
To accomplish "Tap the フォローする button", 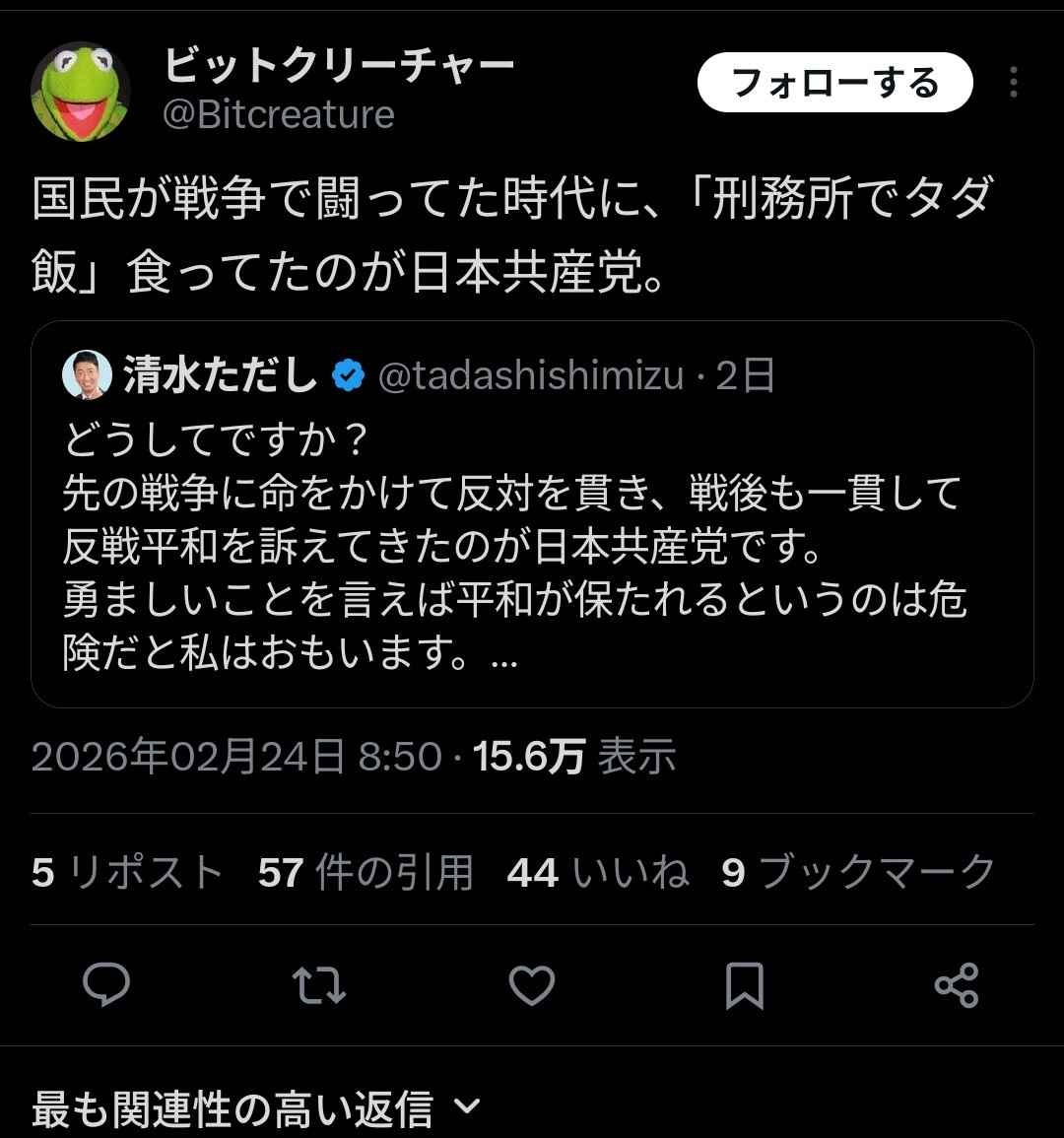I will 834,83.
